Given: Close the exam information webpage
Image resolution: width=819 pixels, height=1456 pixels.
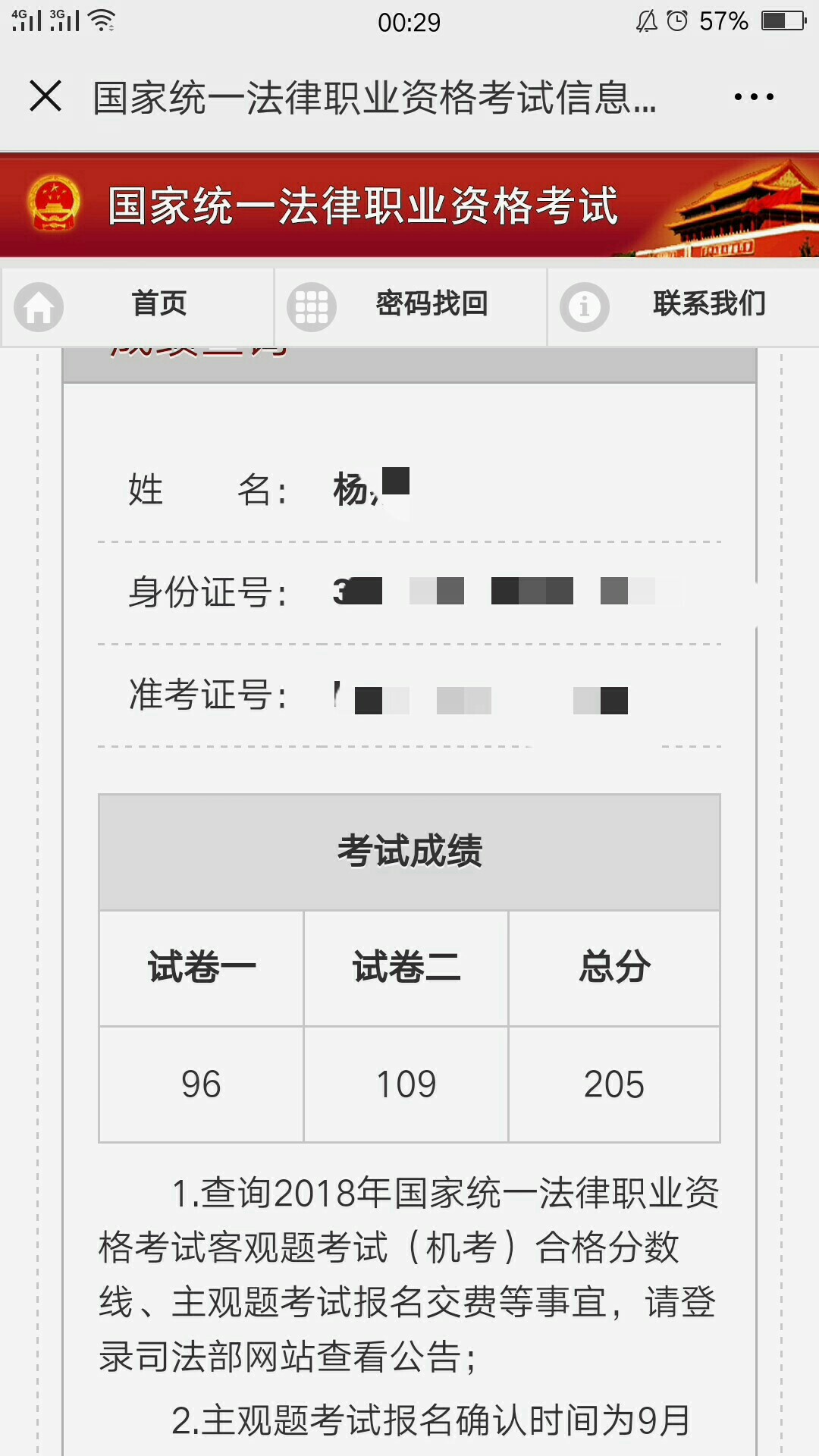Looking at the screenshot, I should coord(45,96).
